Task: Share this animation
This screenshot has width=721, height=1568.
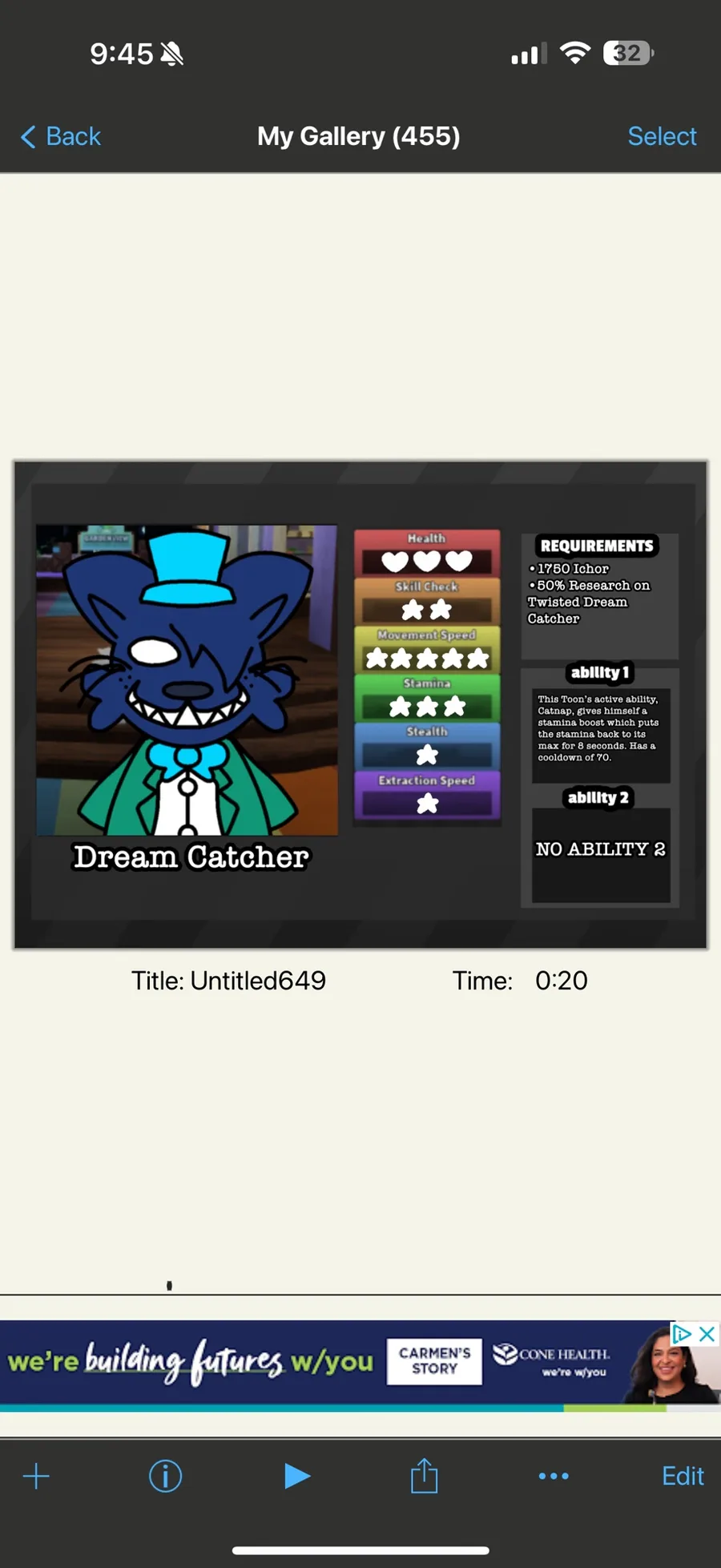Action: (x=424, y=1476)
